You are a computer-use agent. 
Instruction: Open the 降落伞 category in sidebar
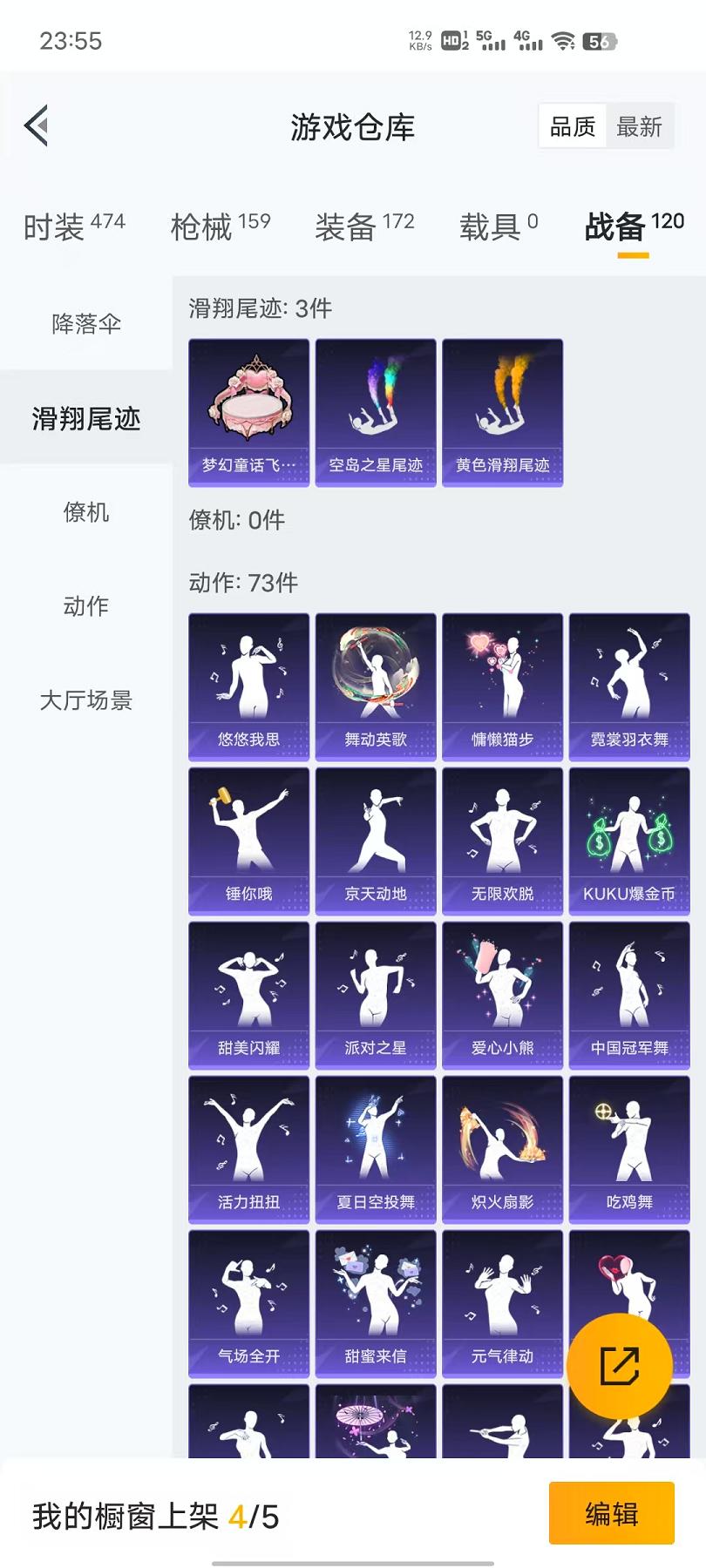coord(85,324)
